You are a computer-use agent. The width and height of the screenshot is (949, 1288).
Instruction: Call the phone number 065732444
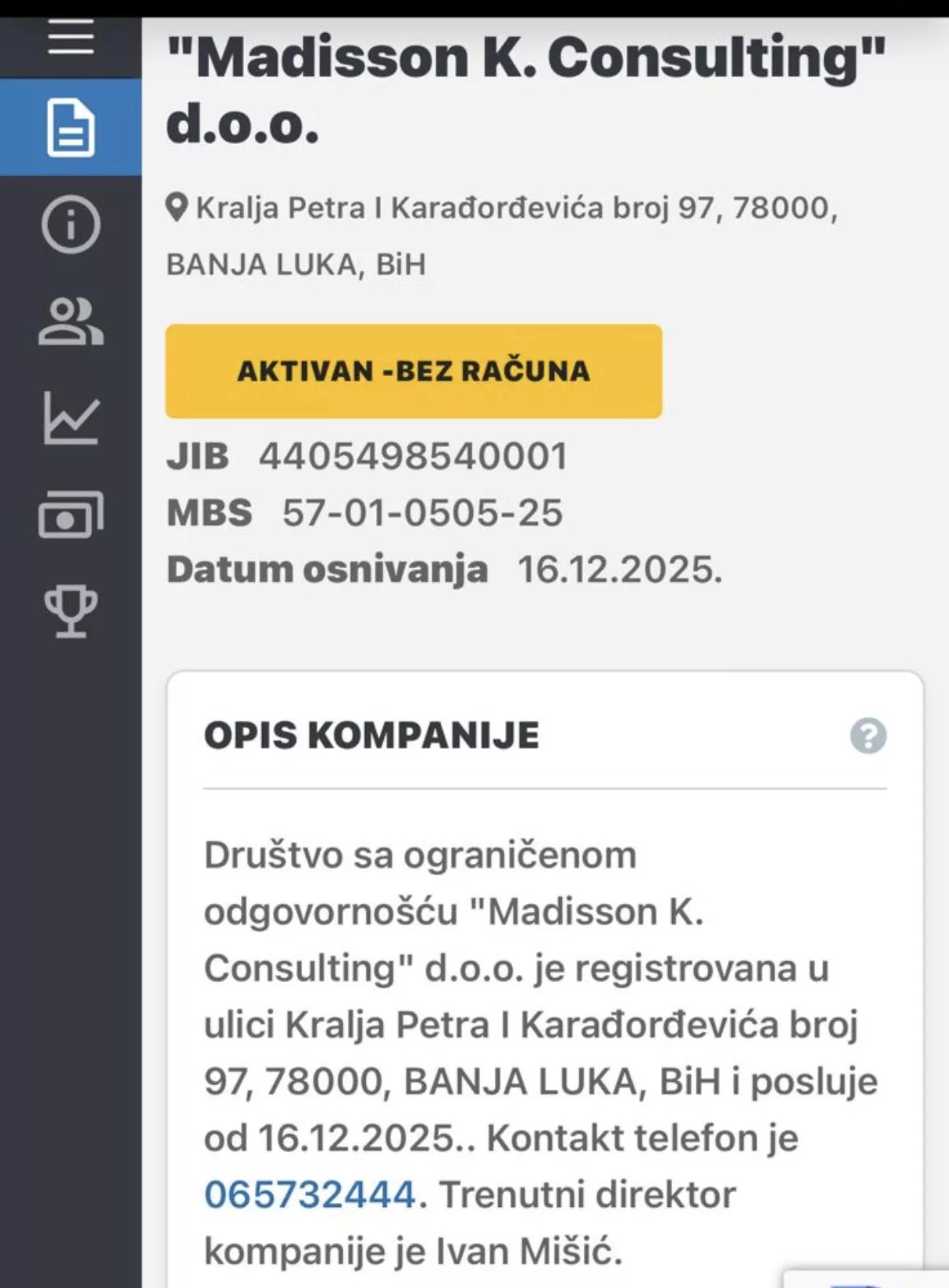point(309,1194)
